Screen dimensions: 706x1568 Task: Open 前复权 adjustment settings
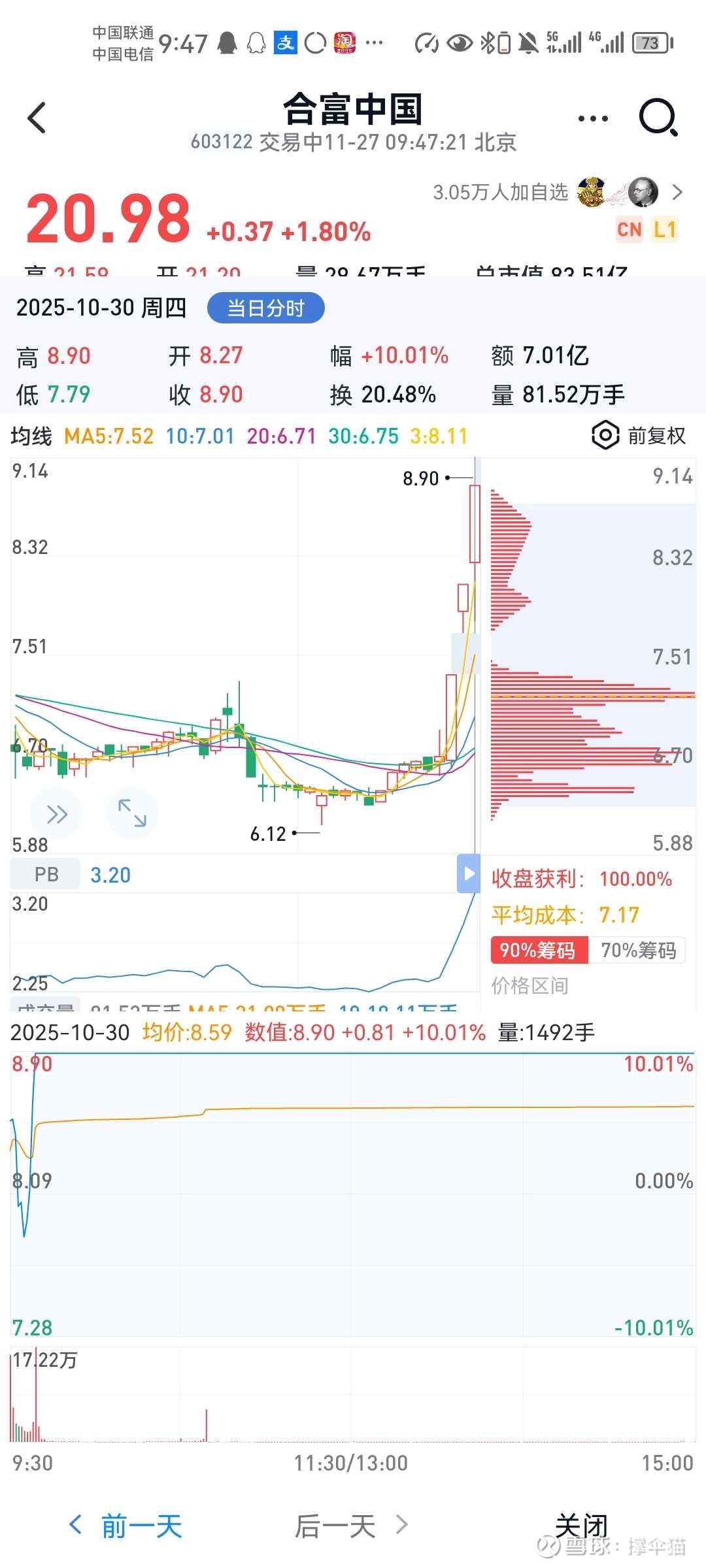(639, 435)
